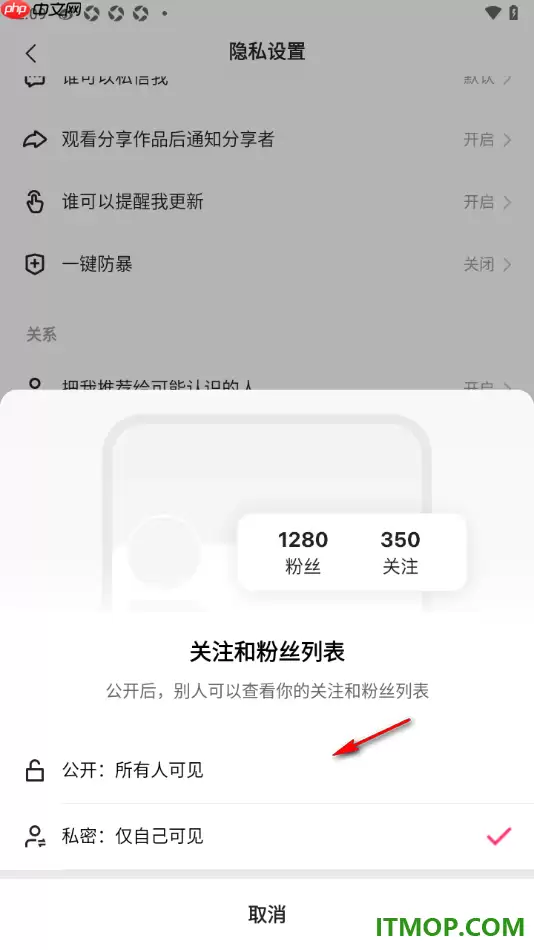Go back from 隐私设置 page
The width and height of the screenshot is (534, 950).
[32, 53]
